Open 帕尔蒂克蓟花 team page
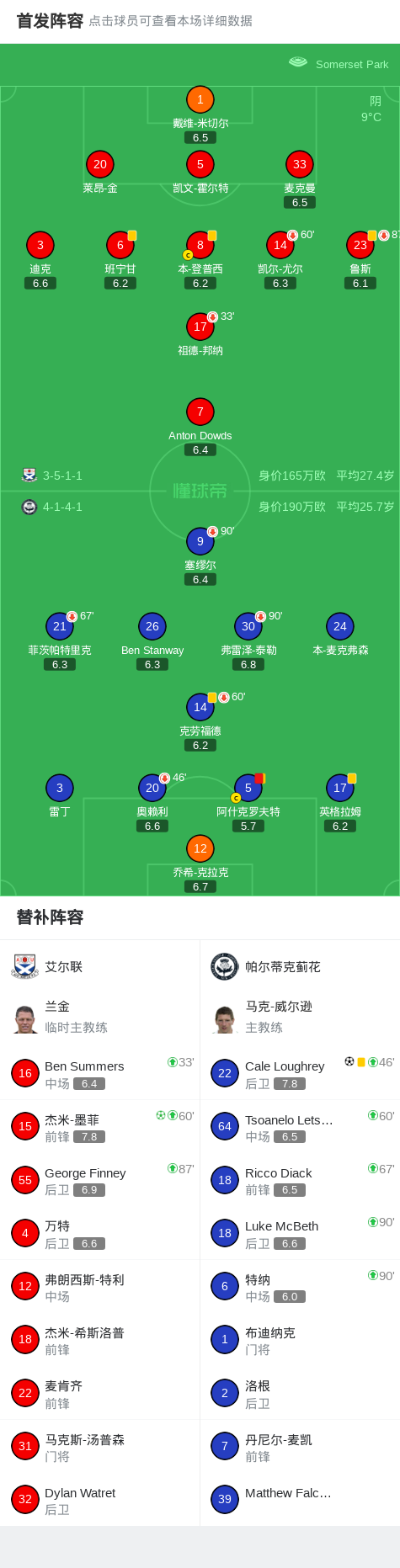 coord(300,966)
